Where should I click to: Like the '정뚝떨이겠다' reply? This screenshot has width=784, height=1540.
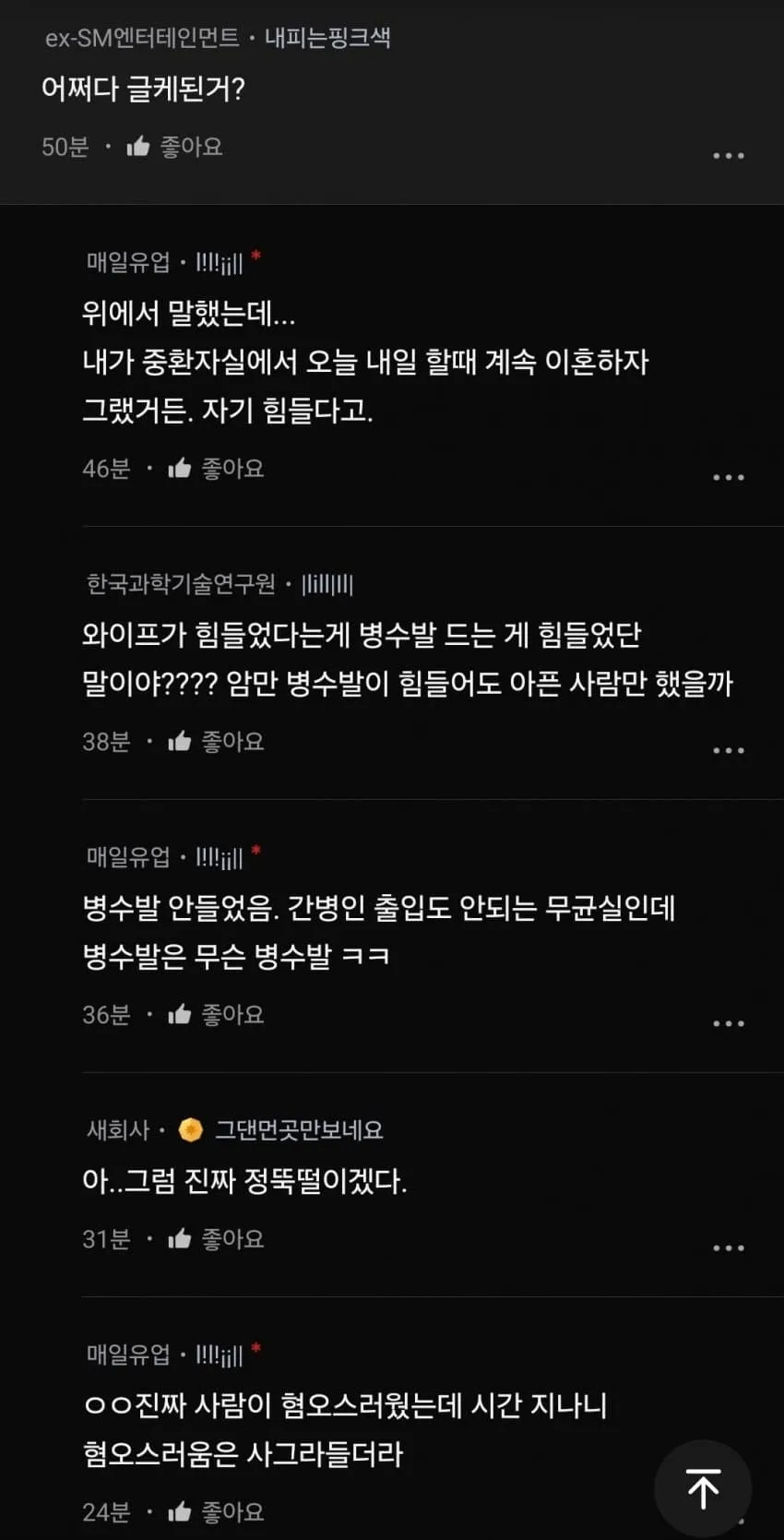216,1239
